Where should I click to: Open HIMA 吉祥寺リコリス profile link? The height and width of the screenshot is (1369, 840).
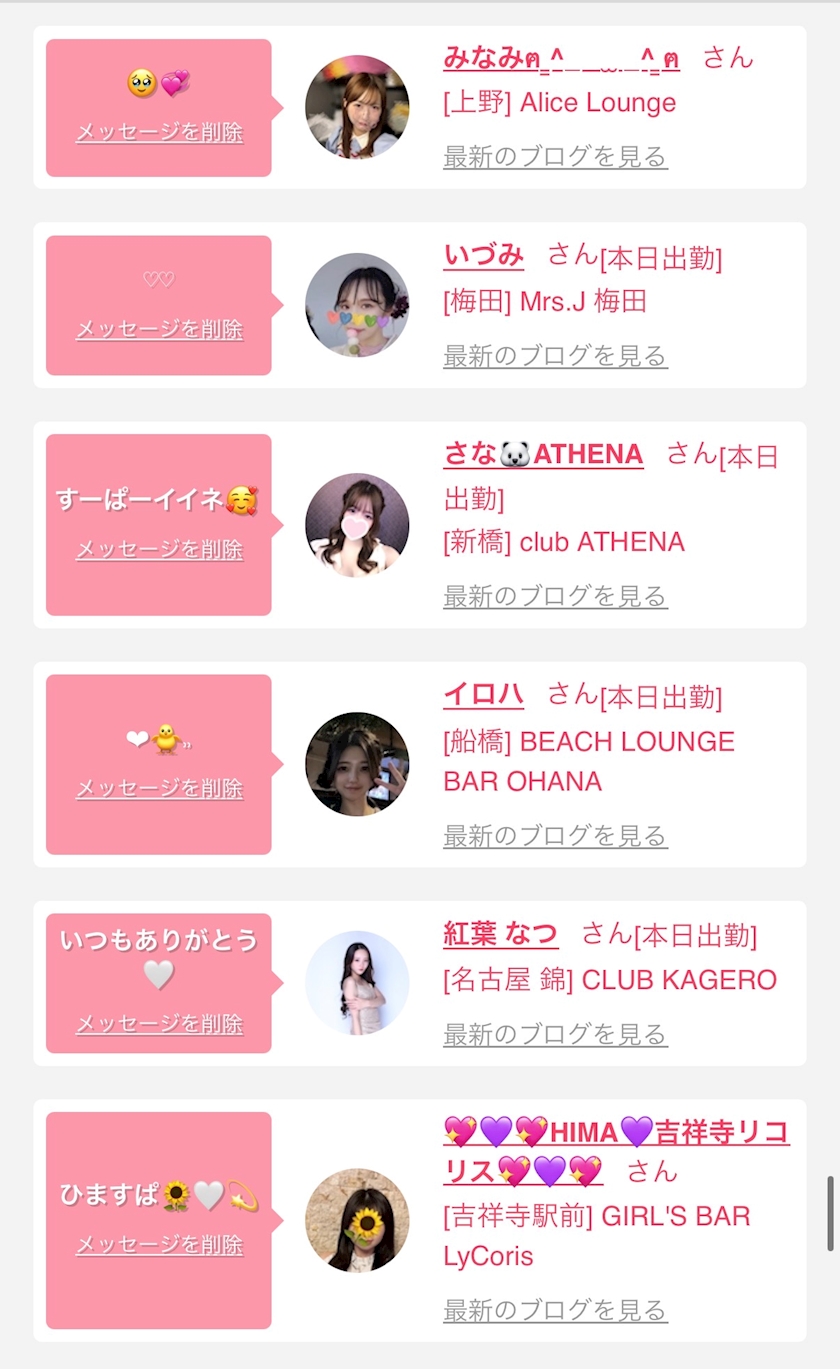(616, 1151)
